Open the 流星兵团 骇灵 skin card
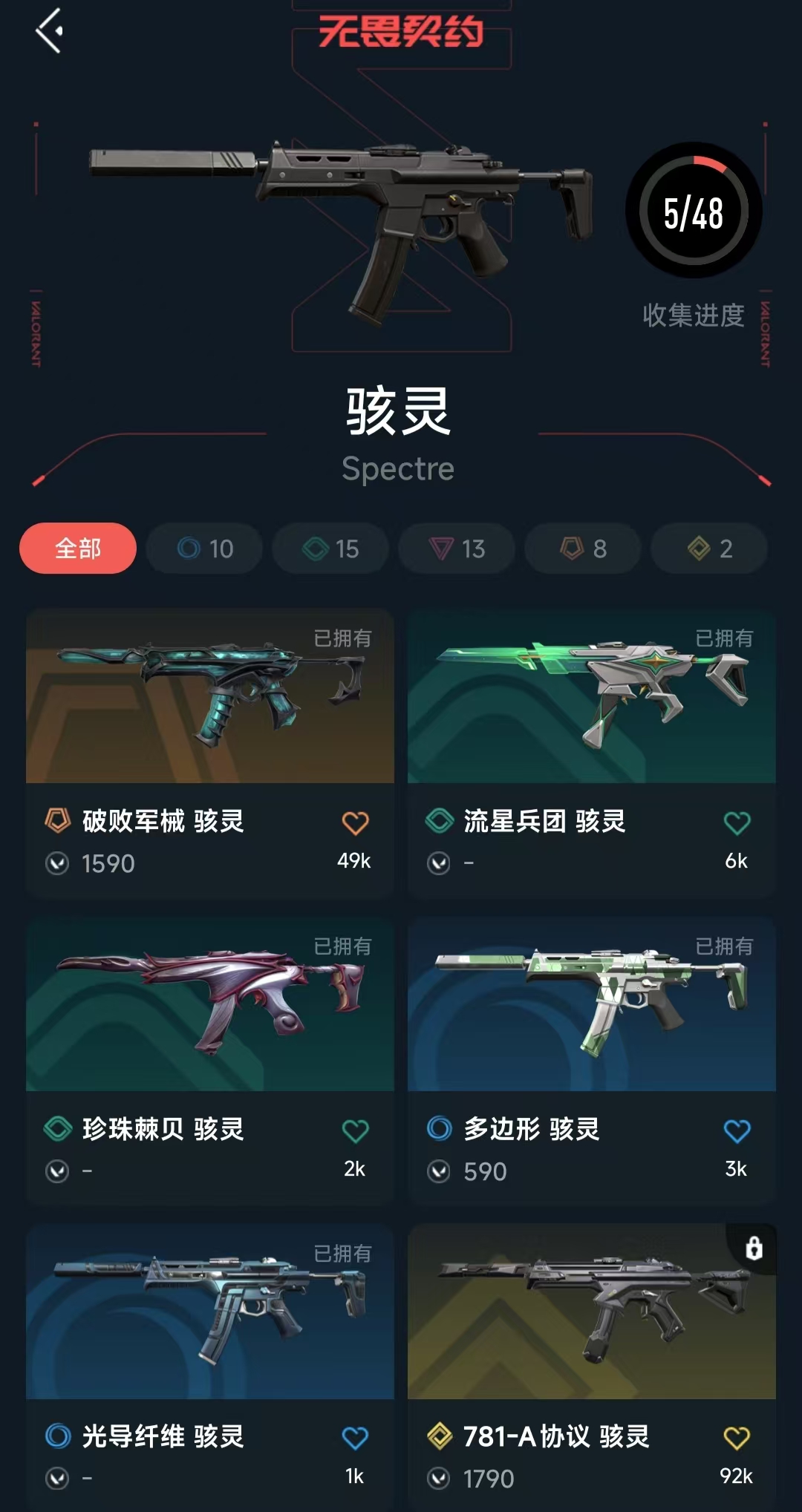 point(592,754)
